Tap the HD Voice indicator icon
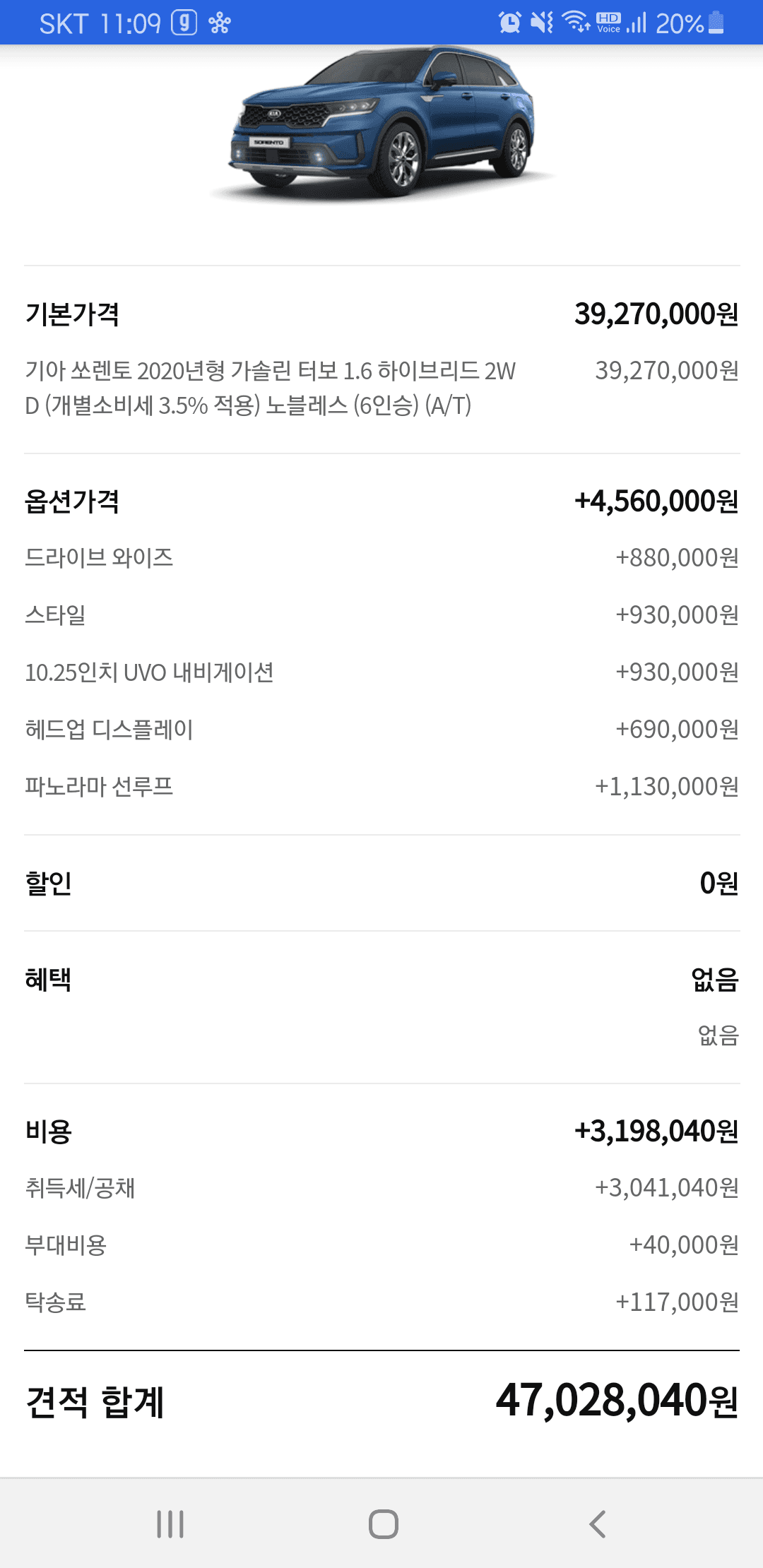Image resolution: width=763 pixels, height=1568 pixels. (610, 25)
